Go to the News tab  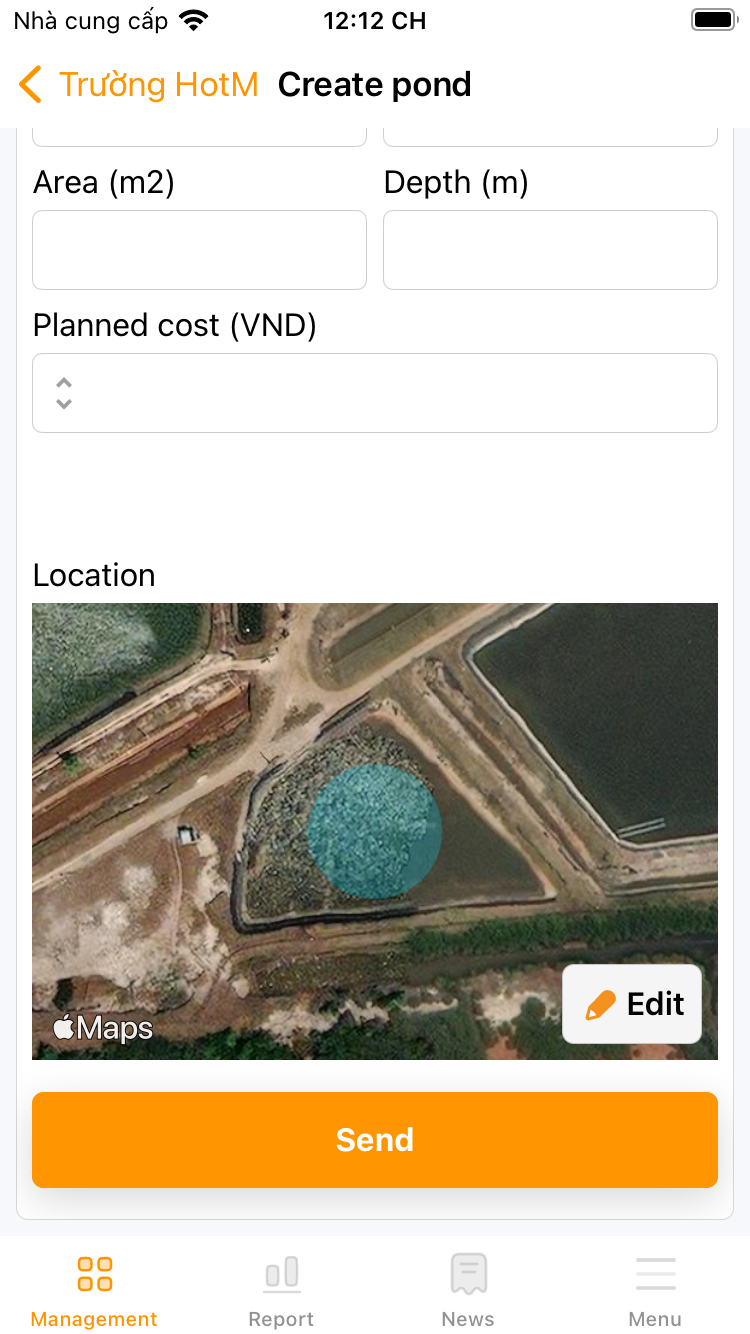coord(468,1290)
